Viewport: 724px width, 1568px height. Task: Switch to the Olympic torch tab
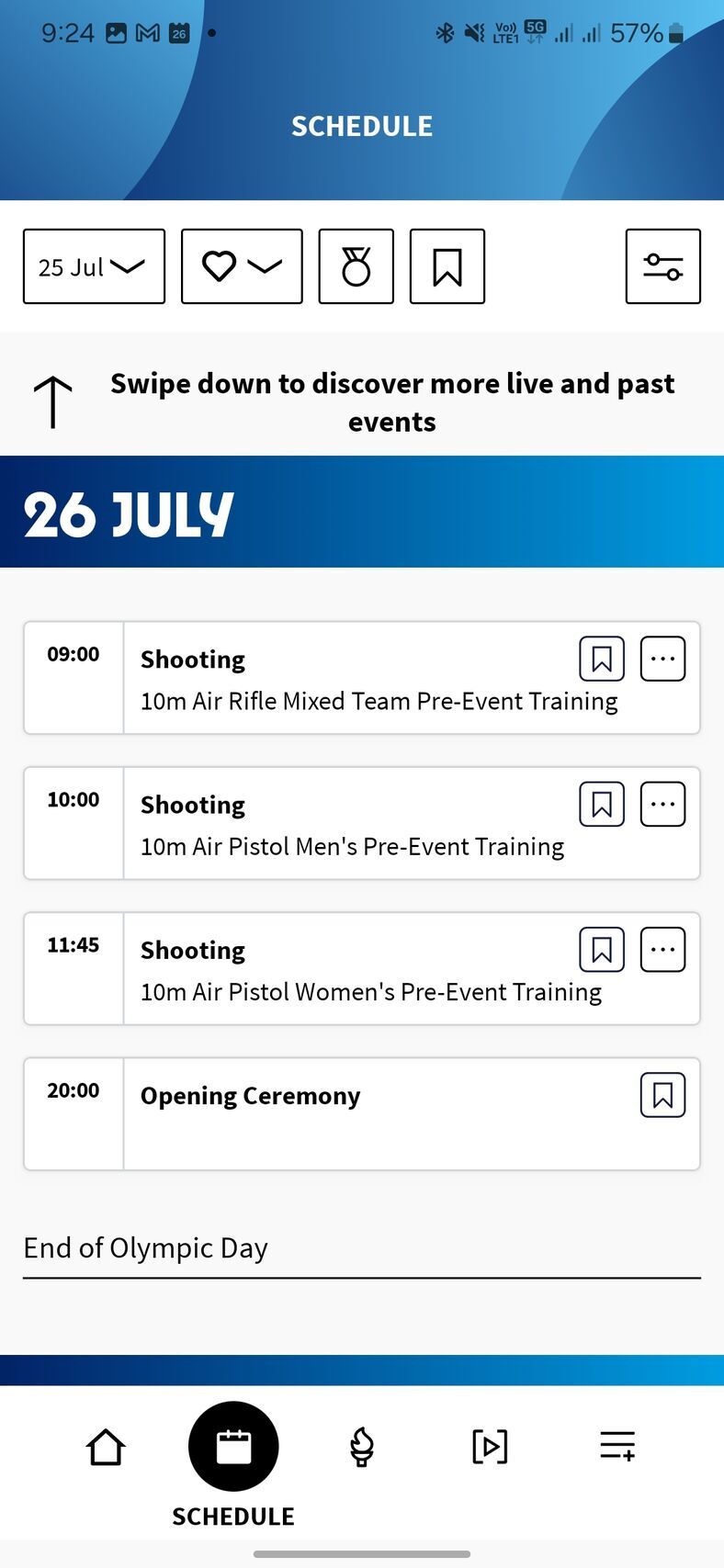(362, 1447)
